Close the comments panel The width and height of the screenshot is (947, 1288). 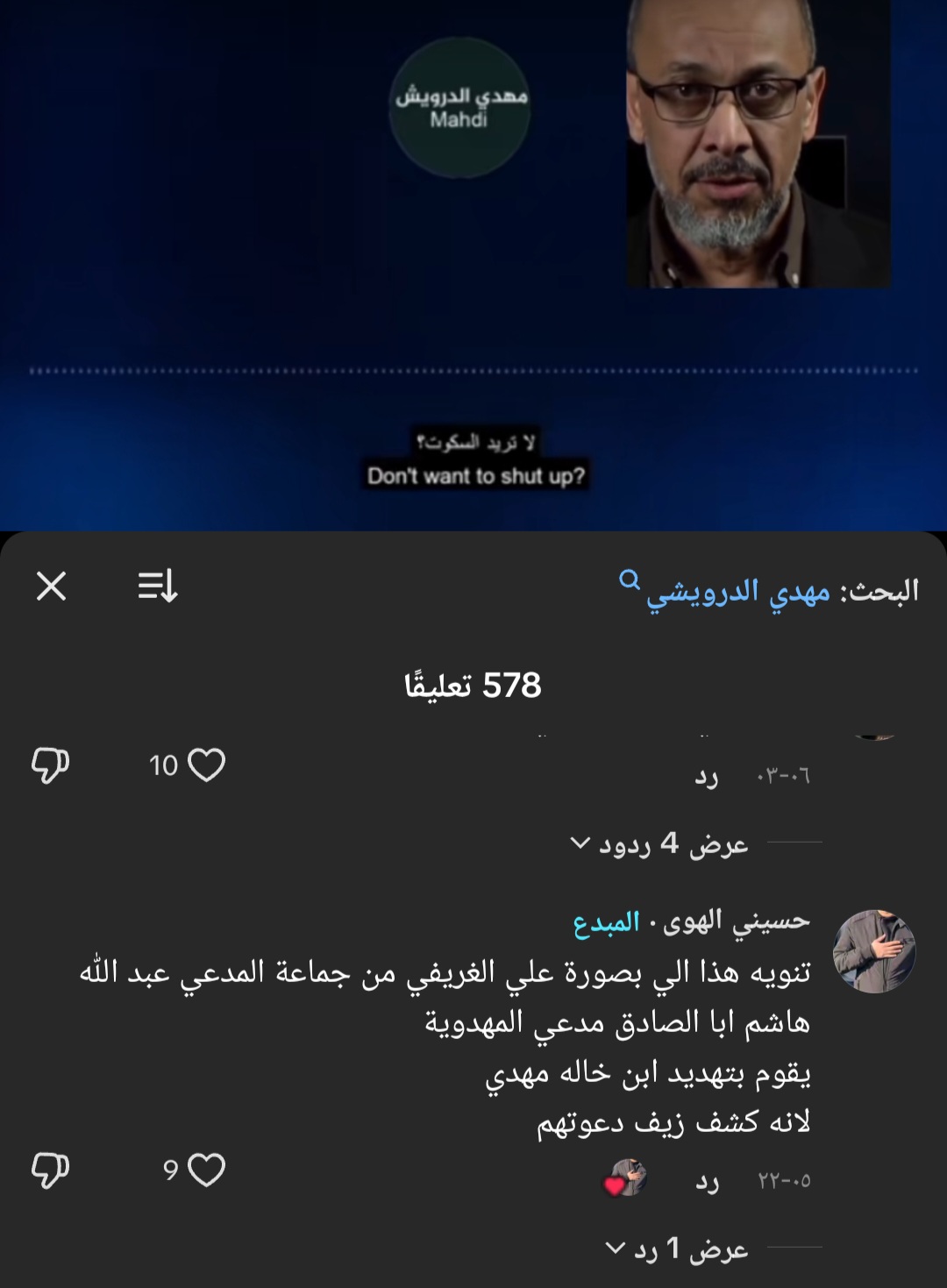(52, 586)
